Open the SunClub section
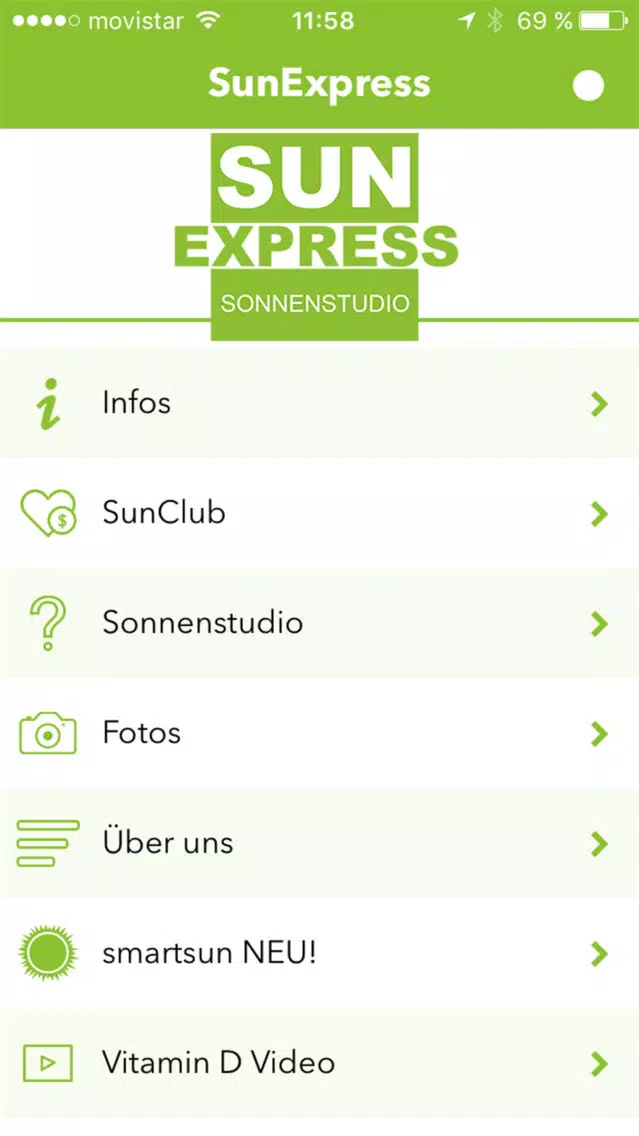 [x=320, y=513]
